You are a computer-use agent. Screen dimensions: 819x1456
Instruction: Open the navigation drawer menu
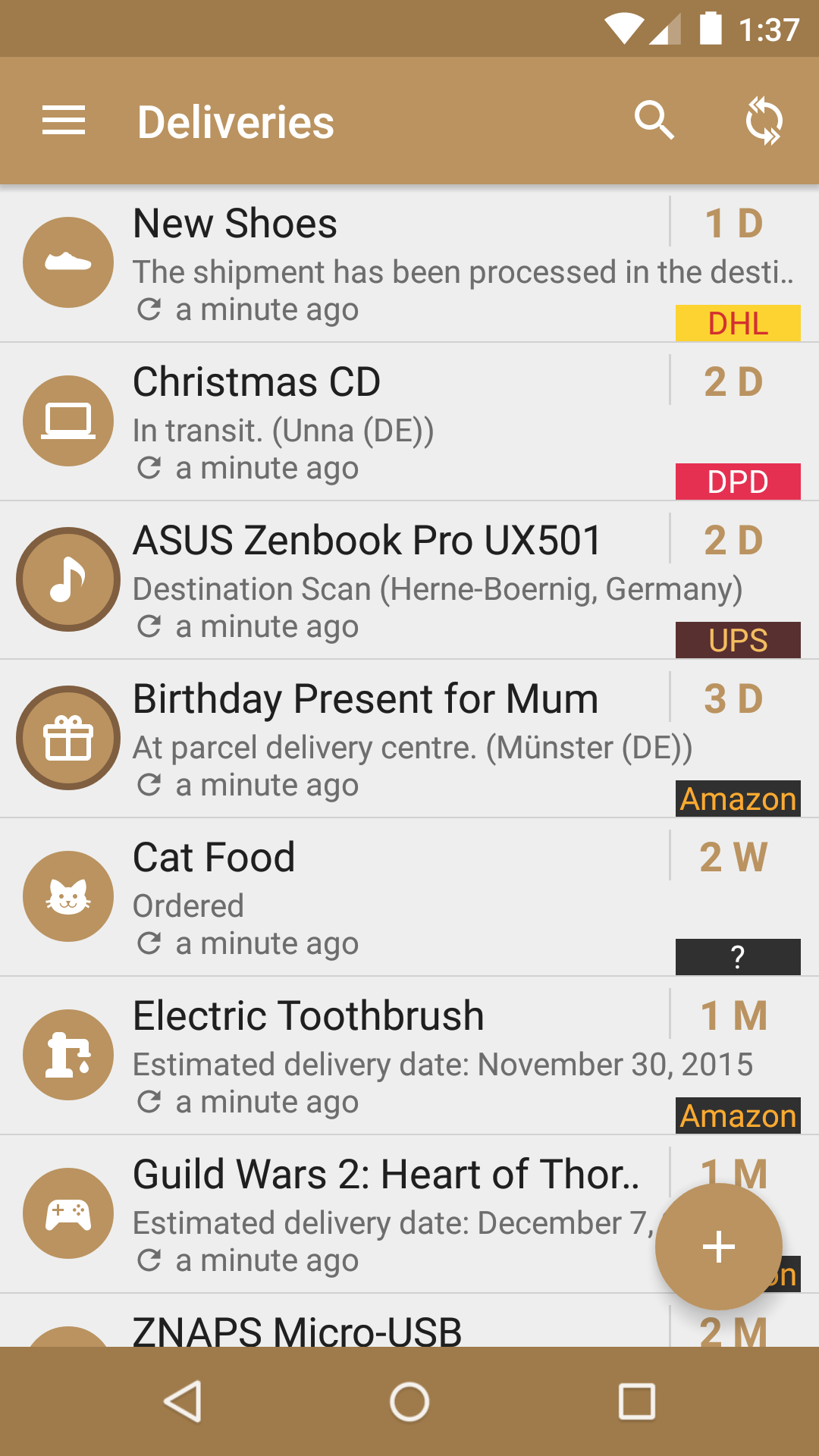(x=64, y=121)
